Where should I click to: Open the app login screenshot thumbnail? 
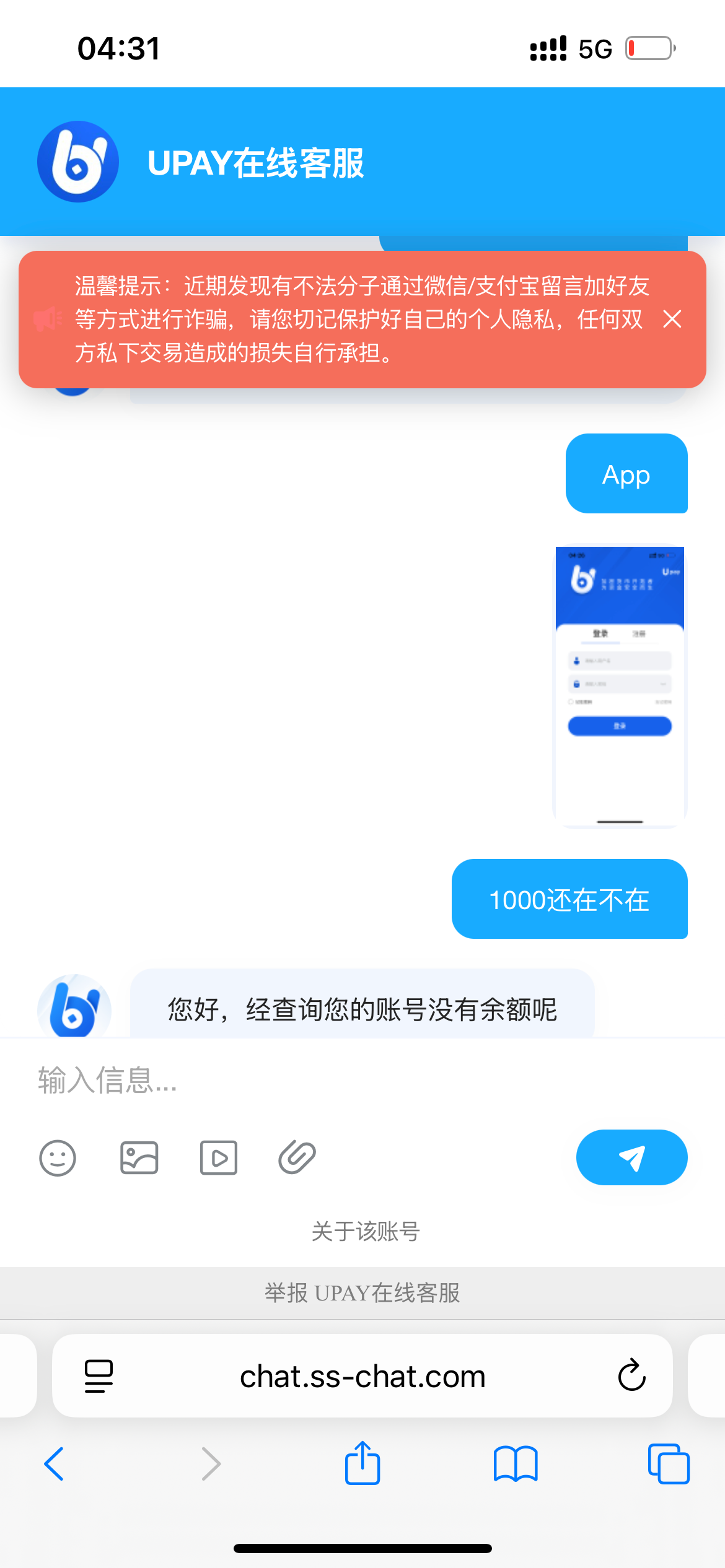[619, 686]
